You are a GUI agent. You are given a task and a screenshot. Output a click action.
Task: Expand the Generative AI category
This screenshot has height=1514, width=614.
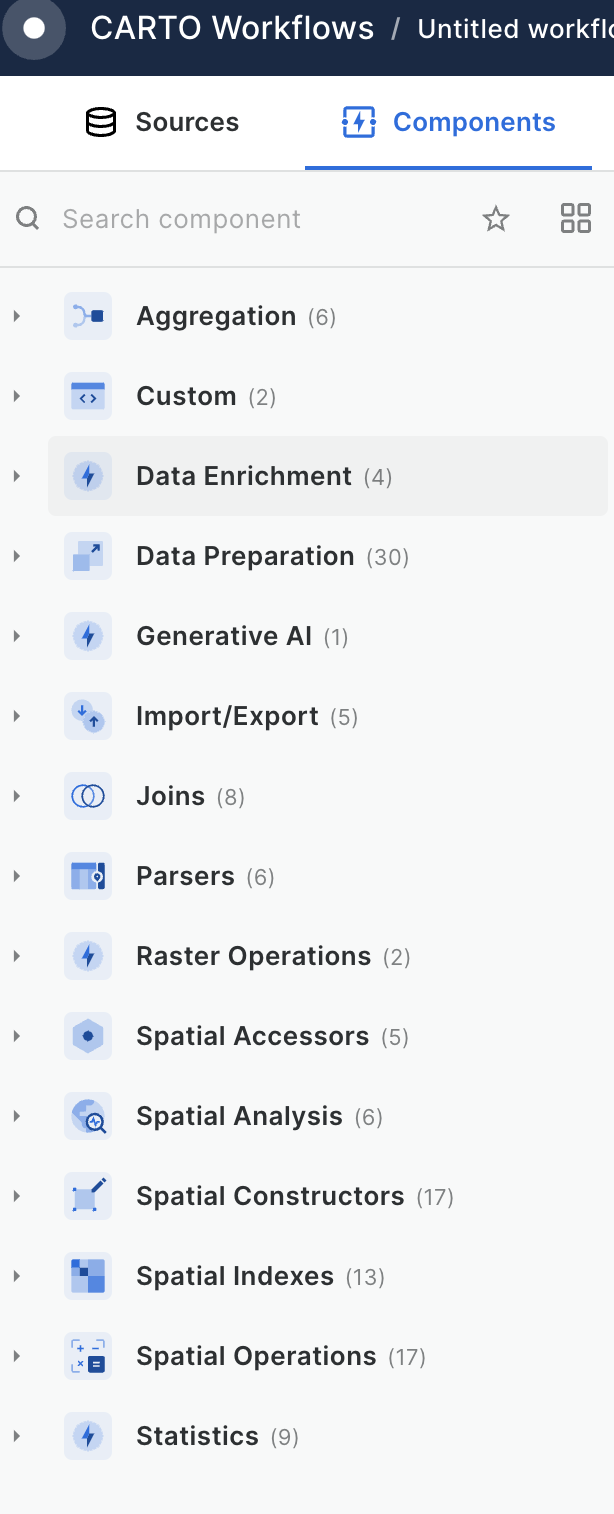click(224, 636)
